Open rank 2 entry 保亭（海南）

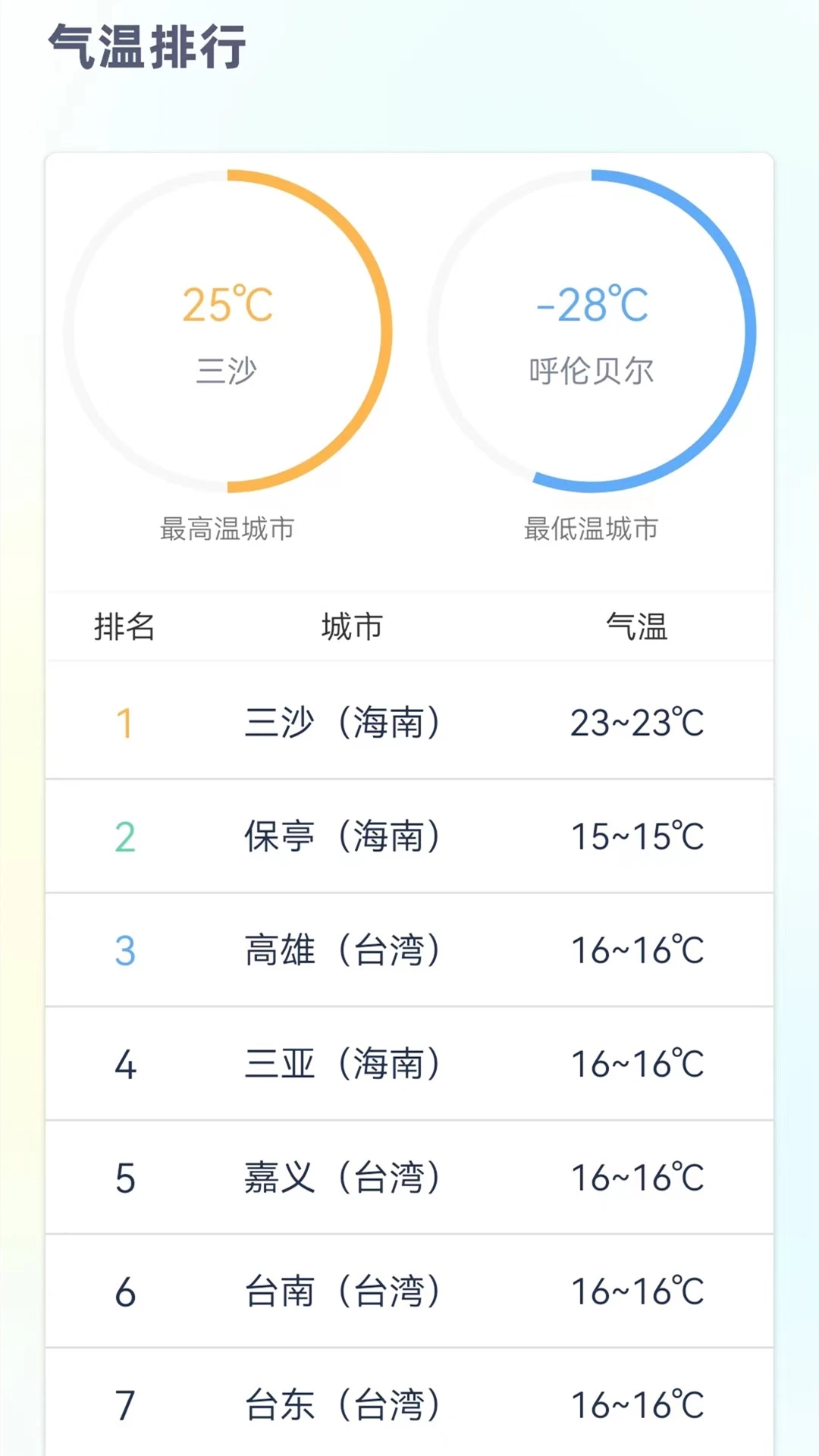(409, 838)
